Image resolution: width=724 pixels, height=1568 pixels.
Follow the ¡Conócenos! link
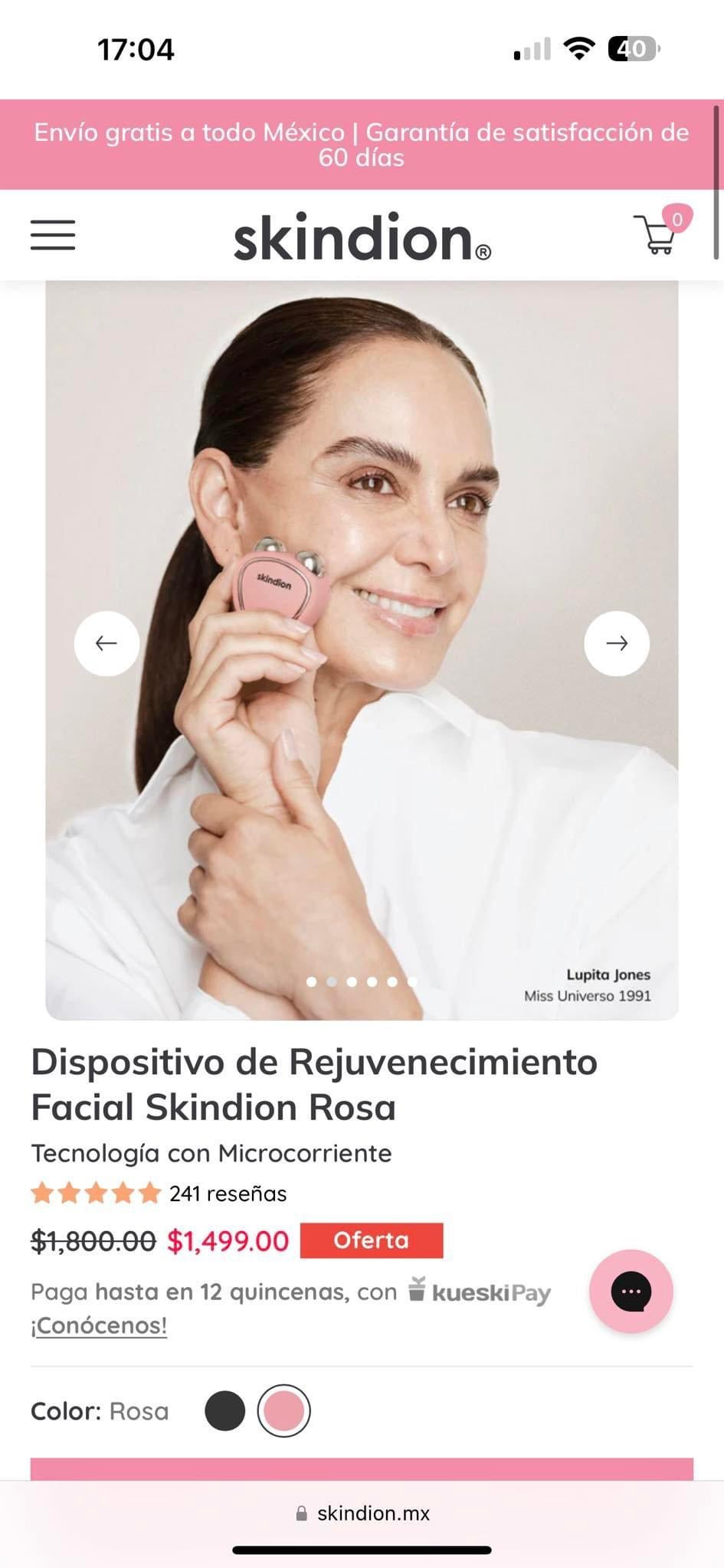tap(99, 1325)
